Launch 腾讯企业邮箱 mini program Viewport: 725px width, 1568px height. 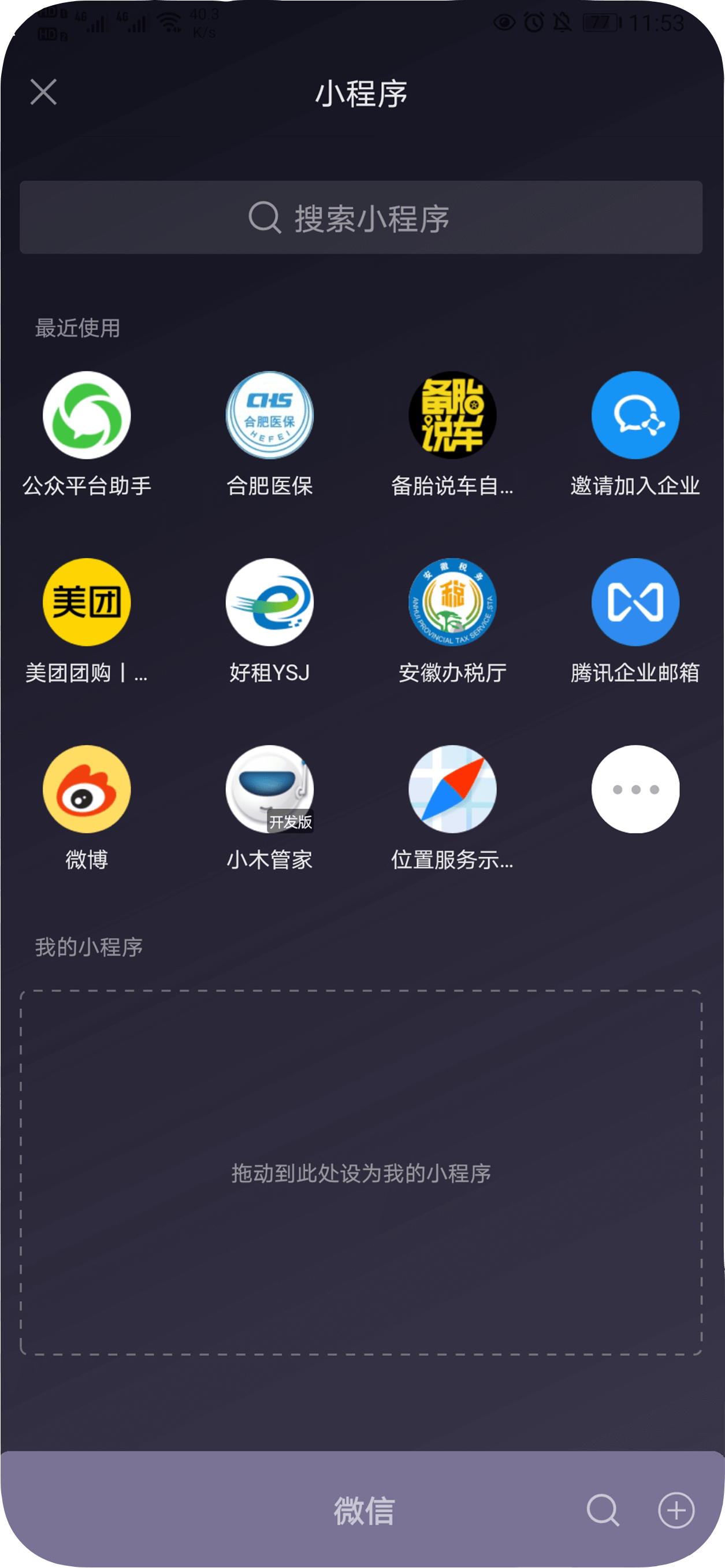(635, 603)
